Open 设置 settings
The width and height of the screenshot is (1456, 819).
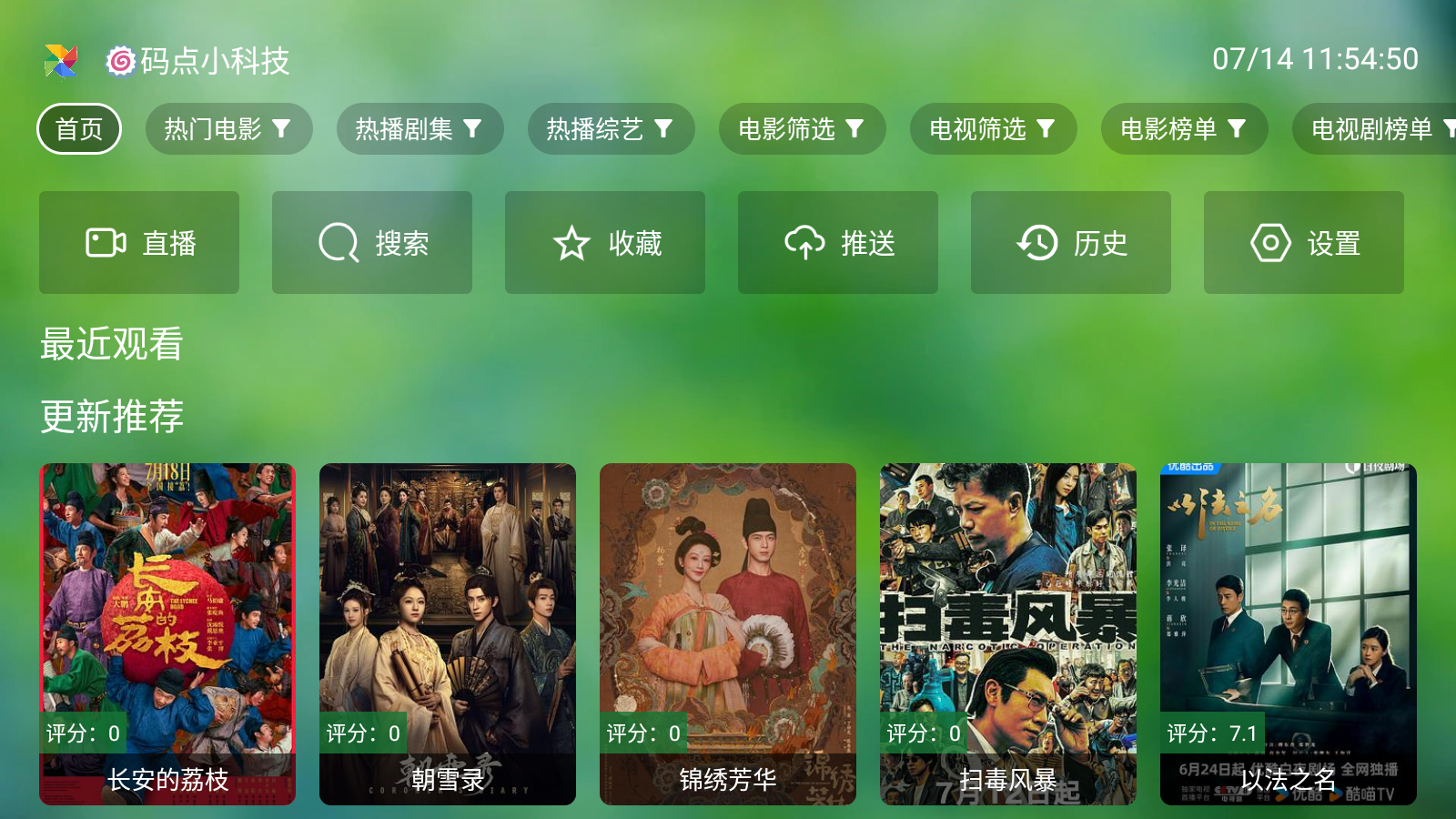coord(1304,243)
